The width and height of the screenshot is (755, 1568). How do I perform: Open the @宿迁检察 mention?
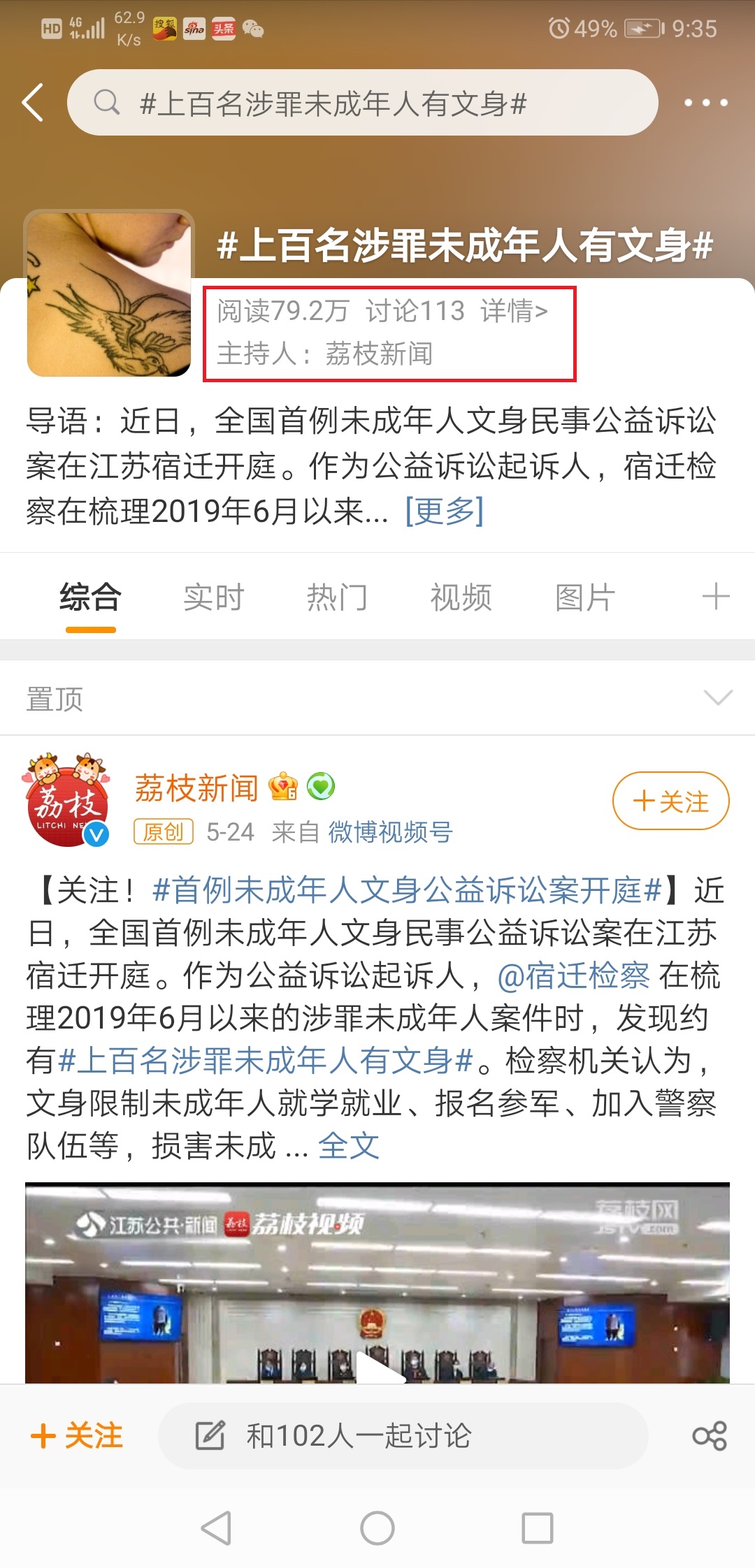click(x=573, y=975)
